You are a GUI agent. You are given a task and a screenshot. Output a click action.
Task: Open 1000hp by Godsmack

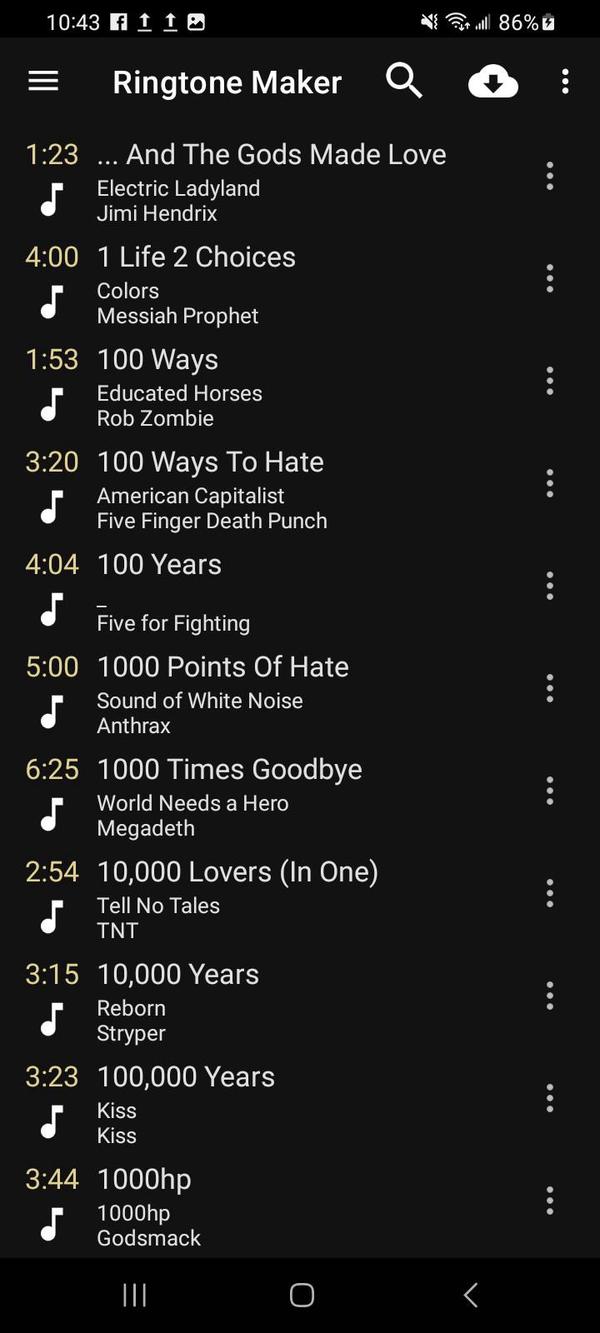point(144,1180)
